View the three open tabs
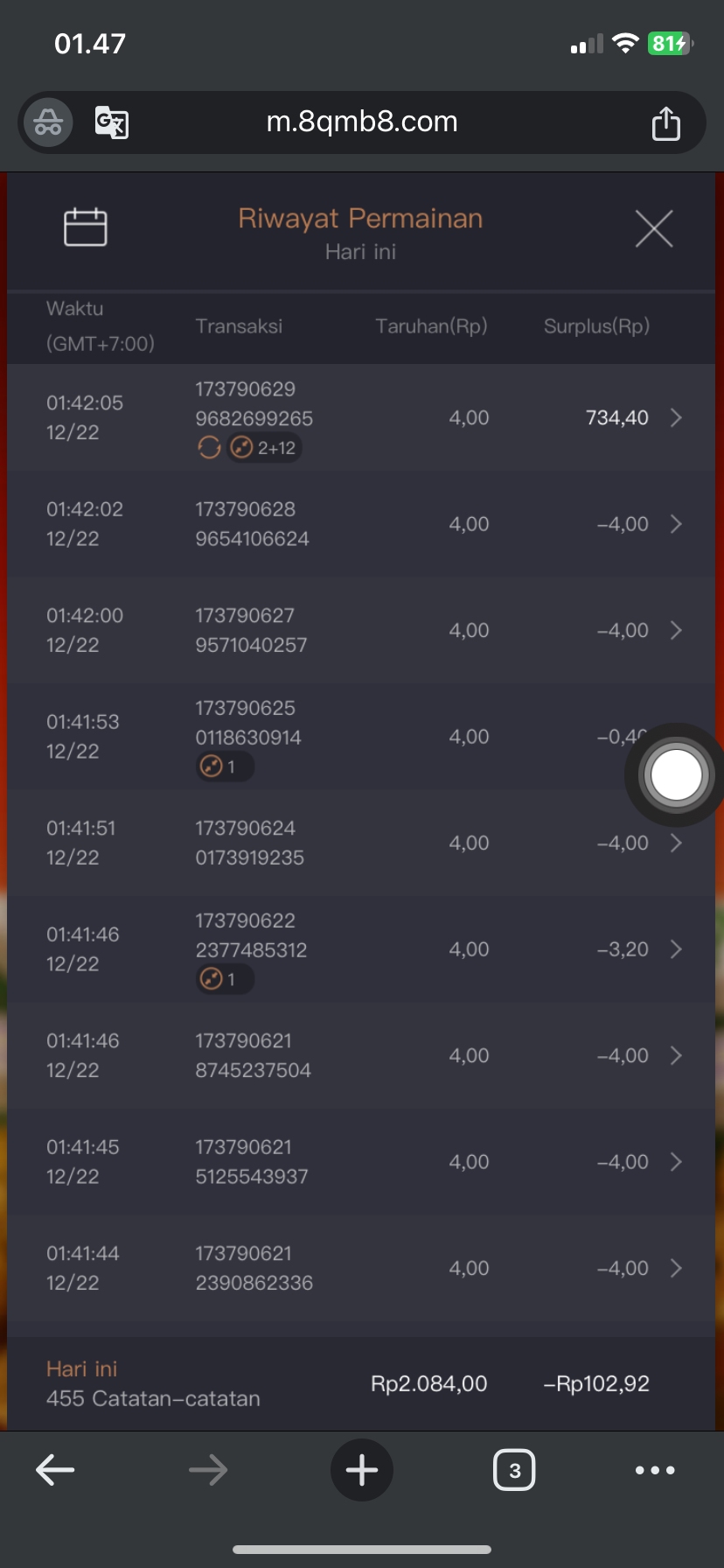The width and height of the screenshot is (724, 1568). click(514, 1470)
